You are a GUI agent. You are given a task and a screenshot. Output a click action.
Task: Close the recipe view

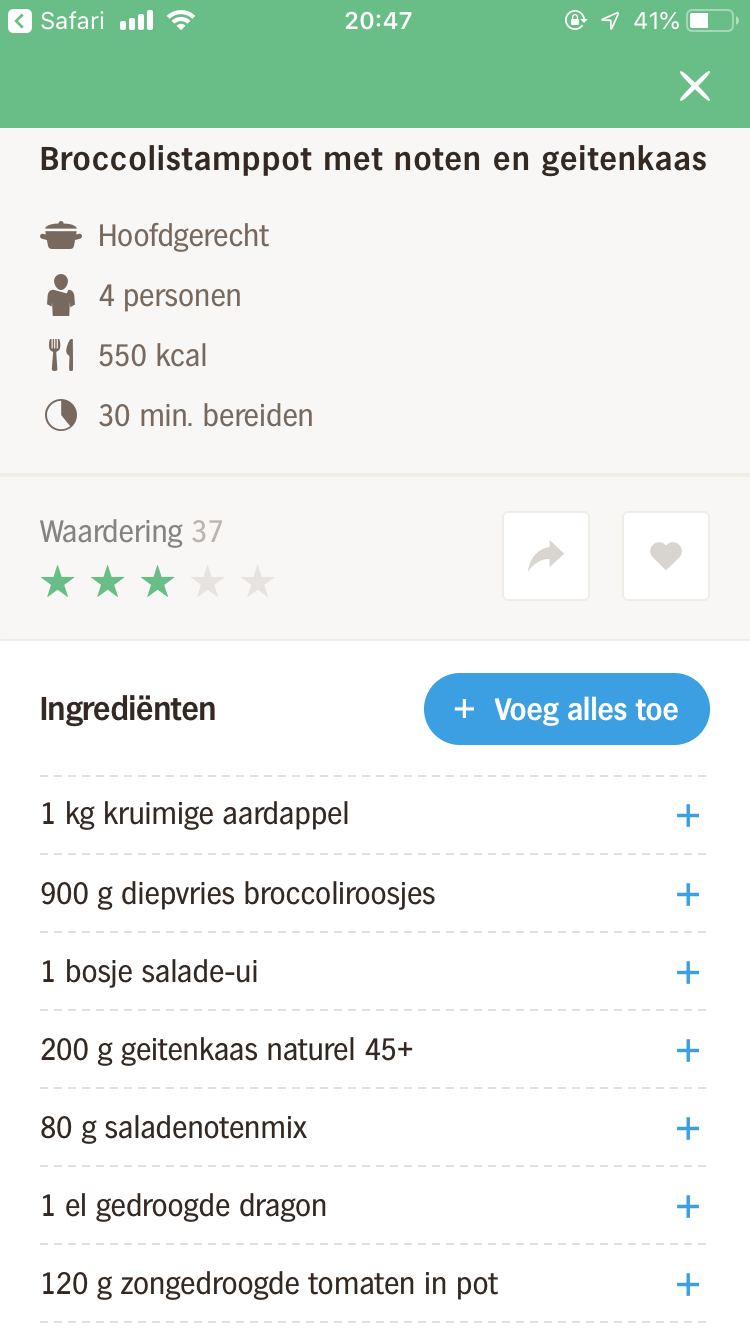pyautogui.click(x=694, y=87)
